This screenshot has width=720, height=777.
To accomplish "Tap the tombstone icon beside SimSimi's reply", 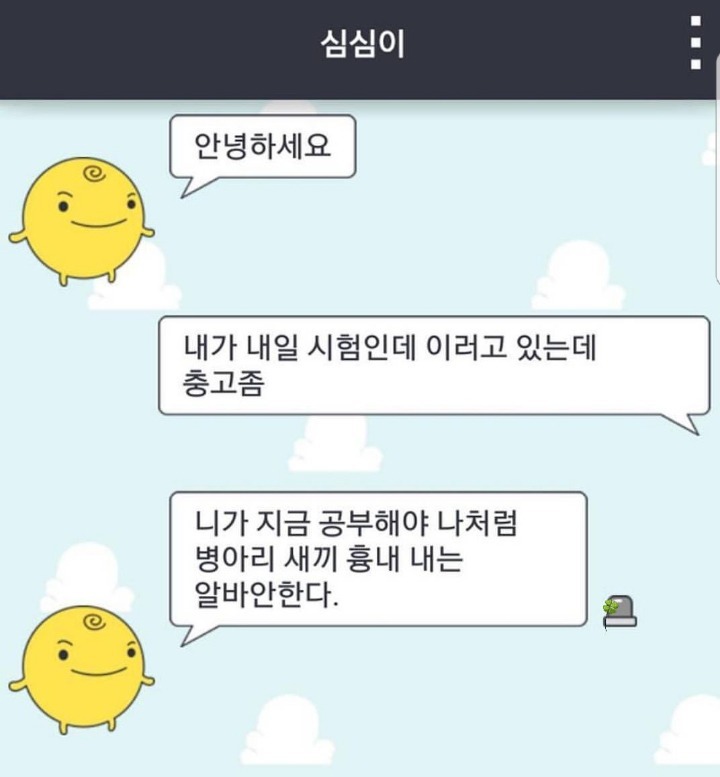I will coord(619,611).
